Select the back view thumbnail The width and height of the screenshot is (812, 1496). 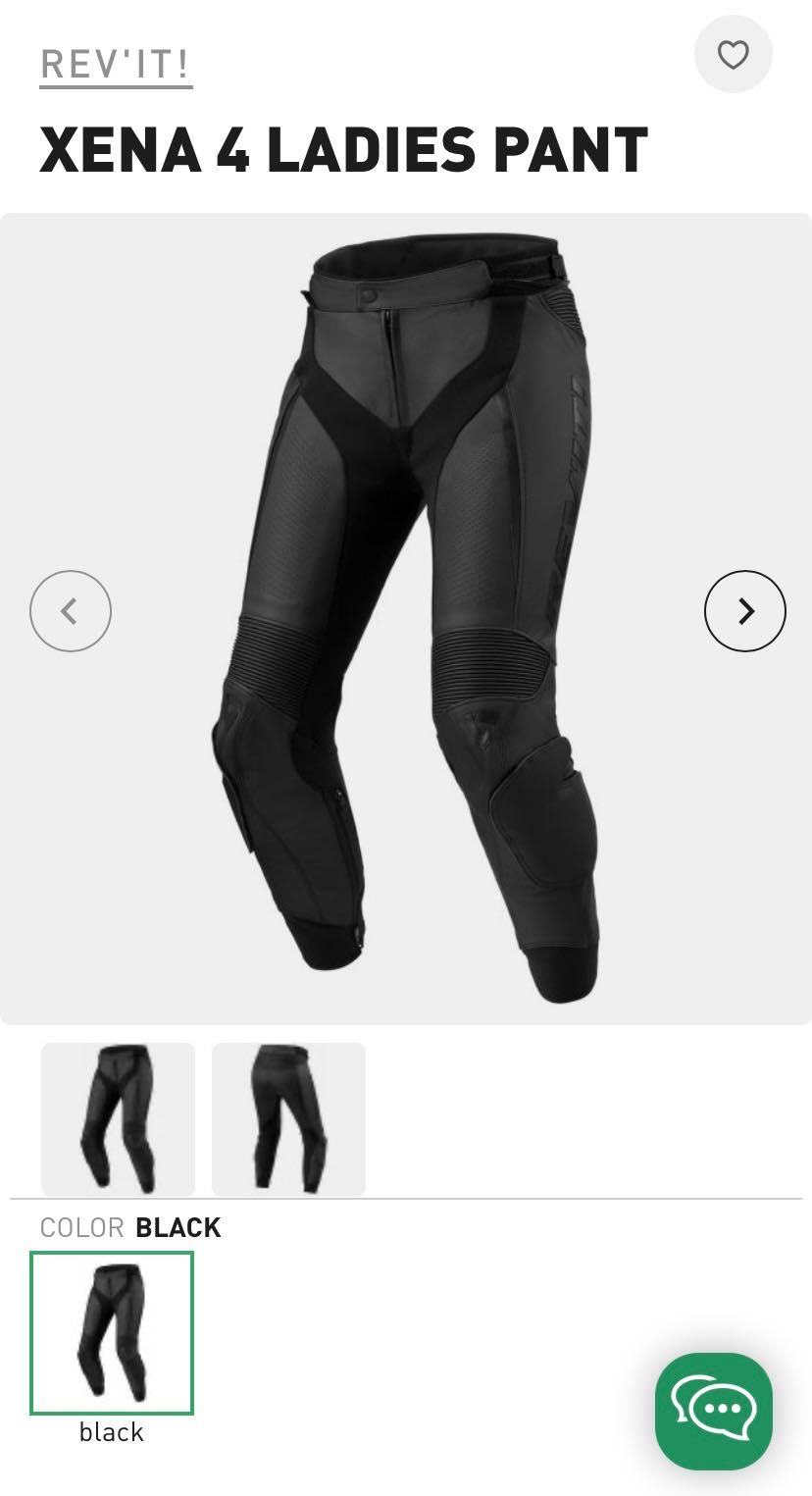click(288, 1119)
